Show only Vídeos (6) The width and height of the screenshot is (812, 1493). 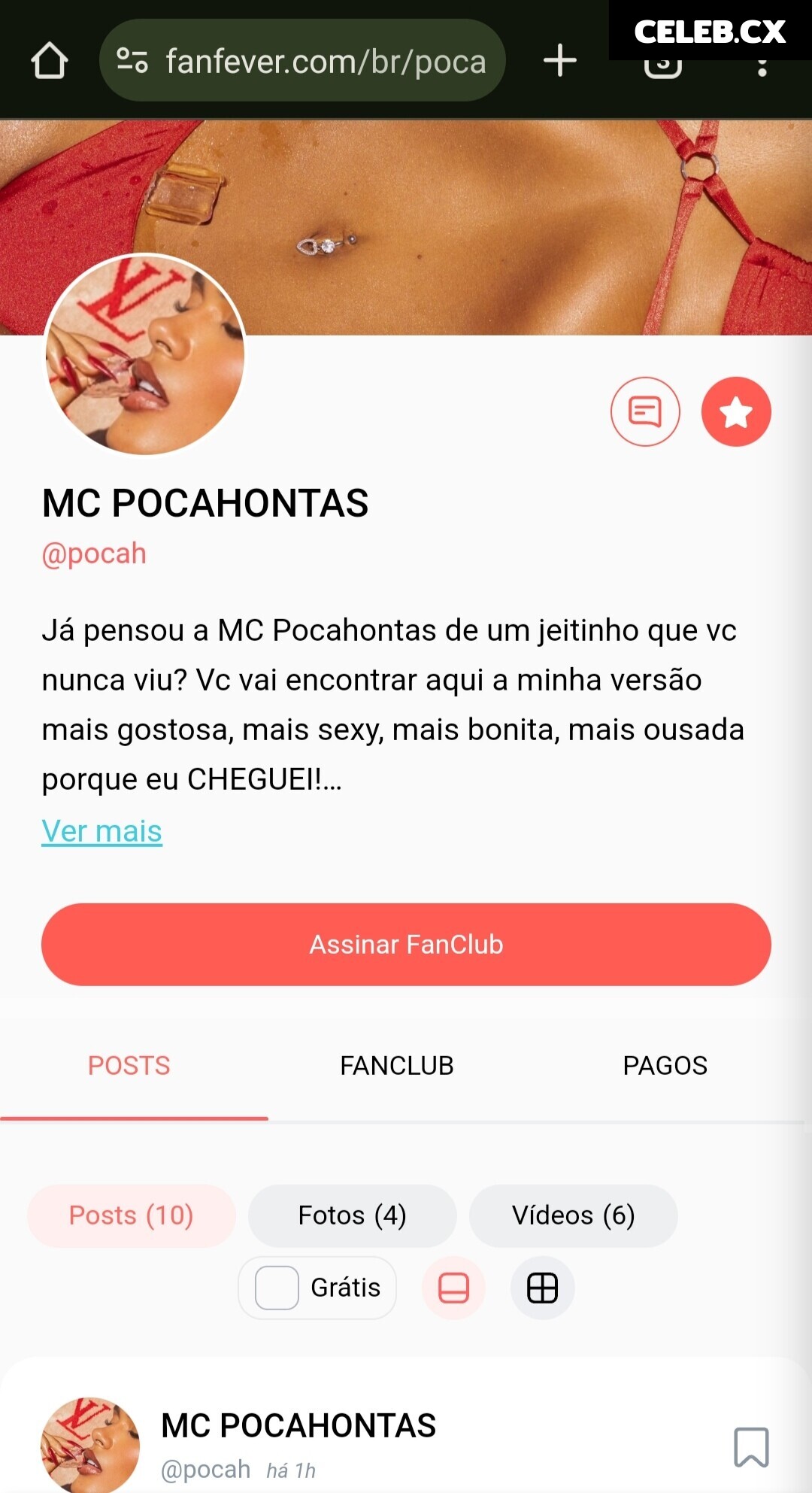point(573,1215)
